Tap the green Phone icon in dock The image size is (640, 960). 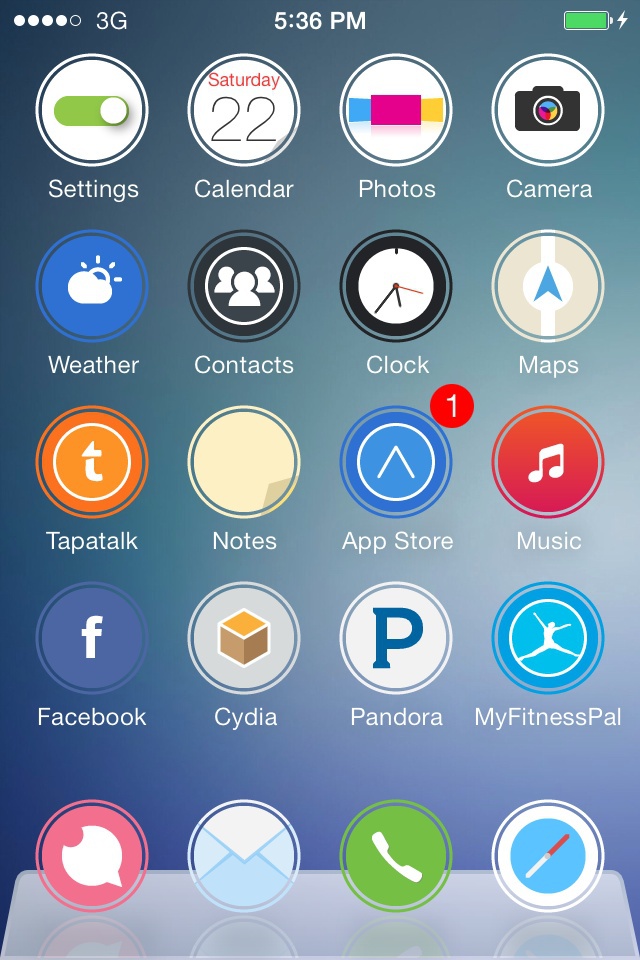(x=396, y=856)
